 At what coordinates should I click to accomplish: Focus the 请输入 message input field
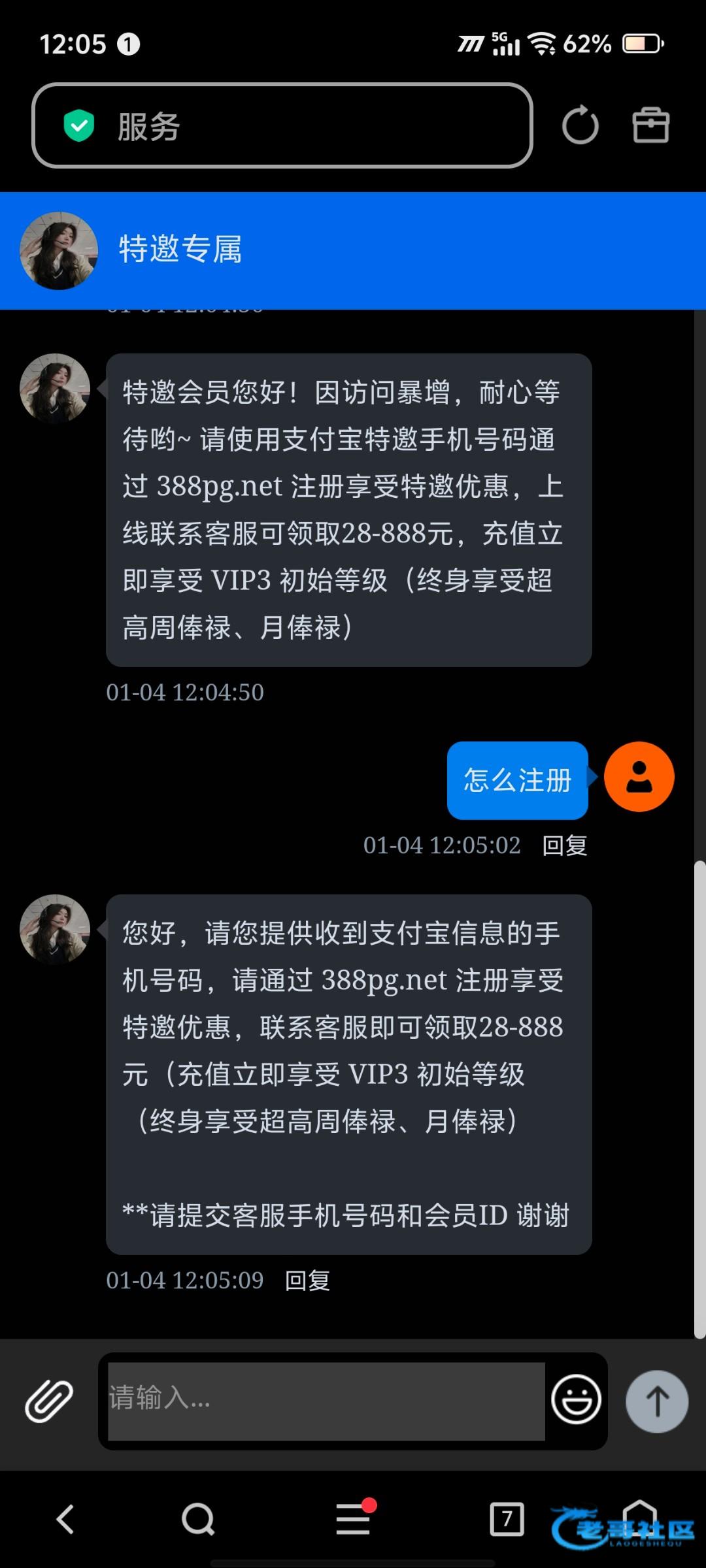(x=326, y=1401)
